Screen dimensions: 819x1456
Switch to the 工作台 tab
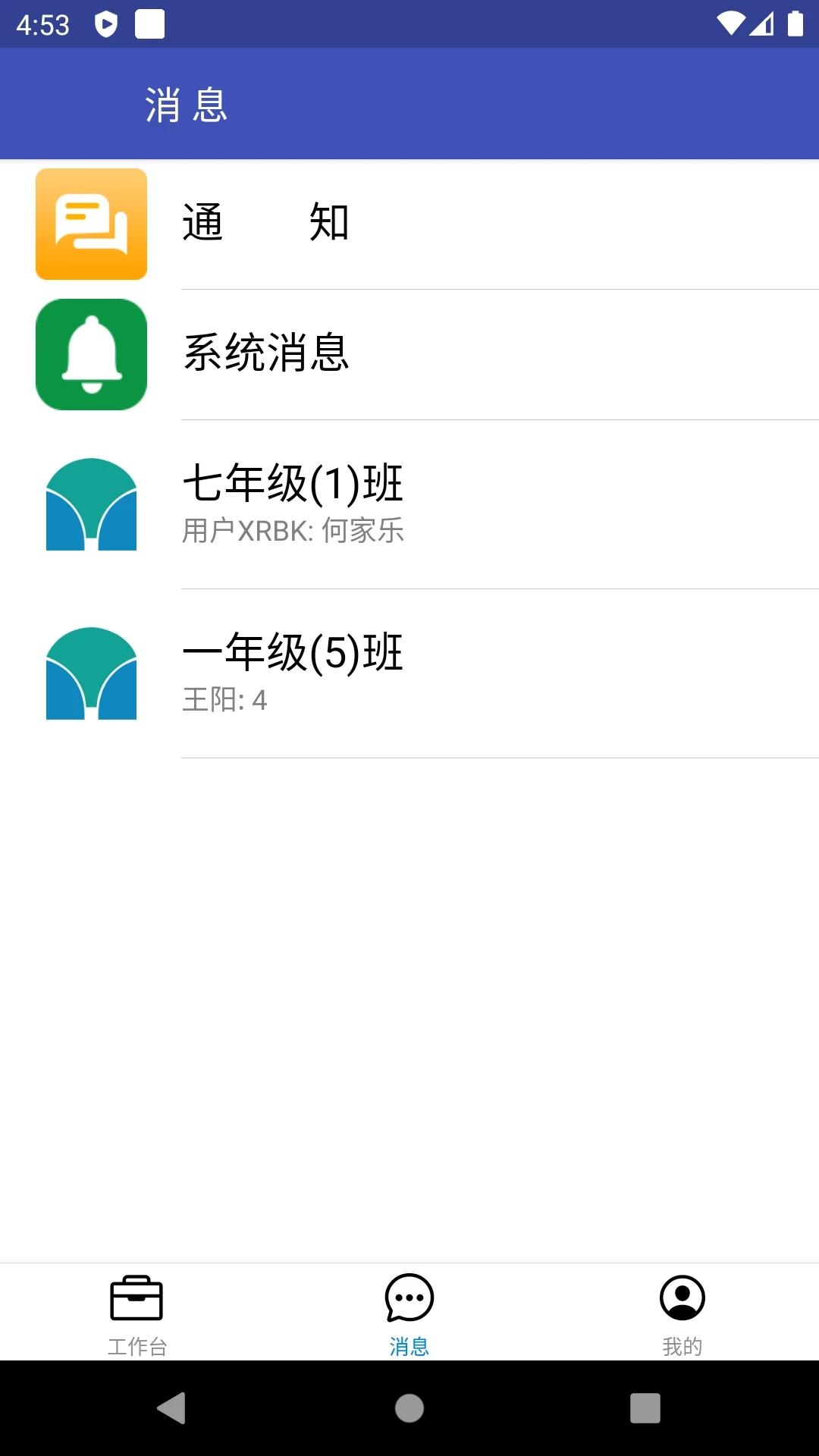point(136,1312)
